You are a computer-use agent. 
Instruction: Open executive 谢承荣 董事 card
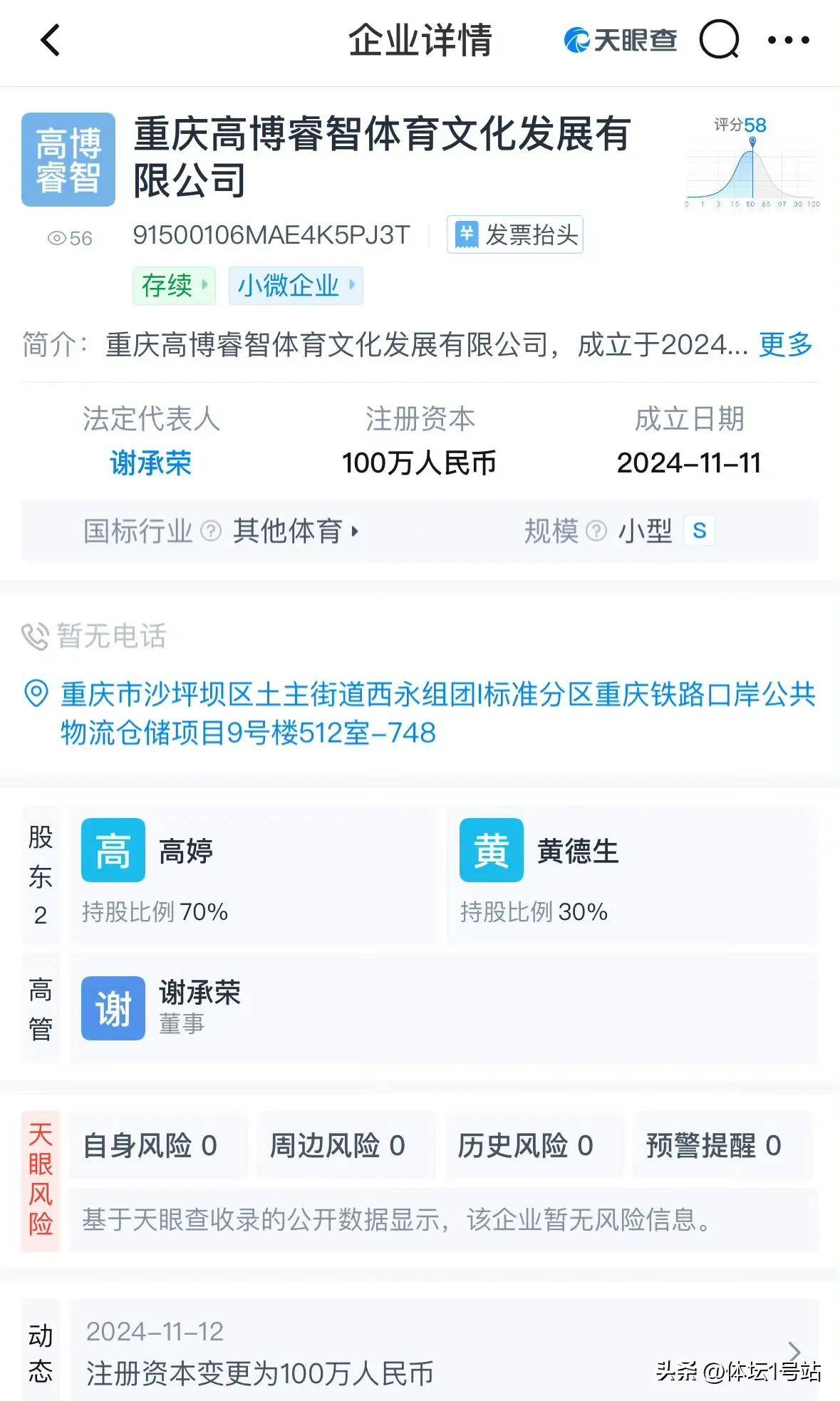pyautogui.click(x=443, y=1008)
